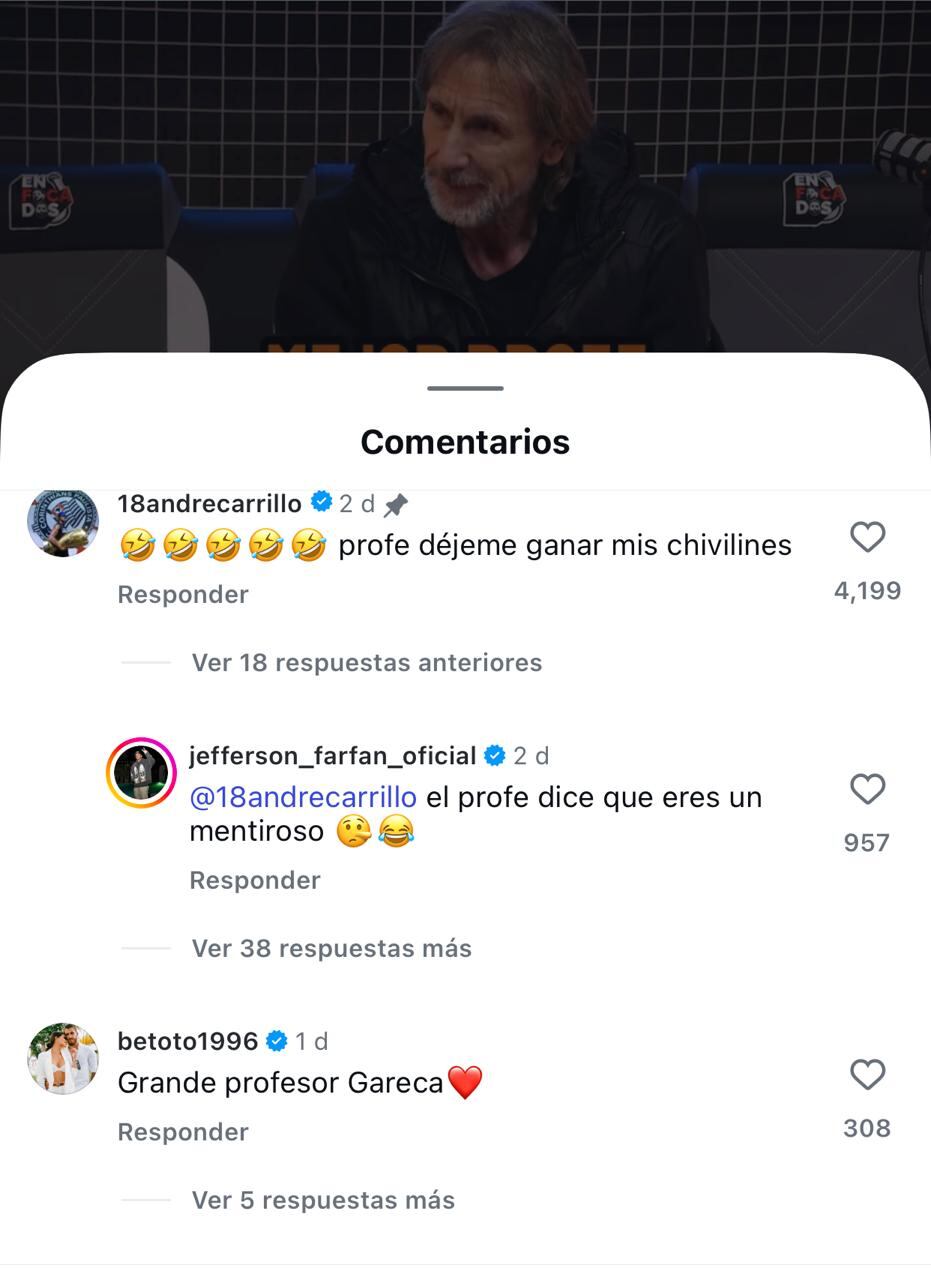The image size is (931, 1280).
Task: View jefferson_farfan_oficial's story avatar
Action: click(141, 773)
